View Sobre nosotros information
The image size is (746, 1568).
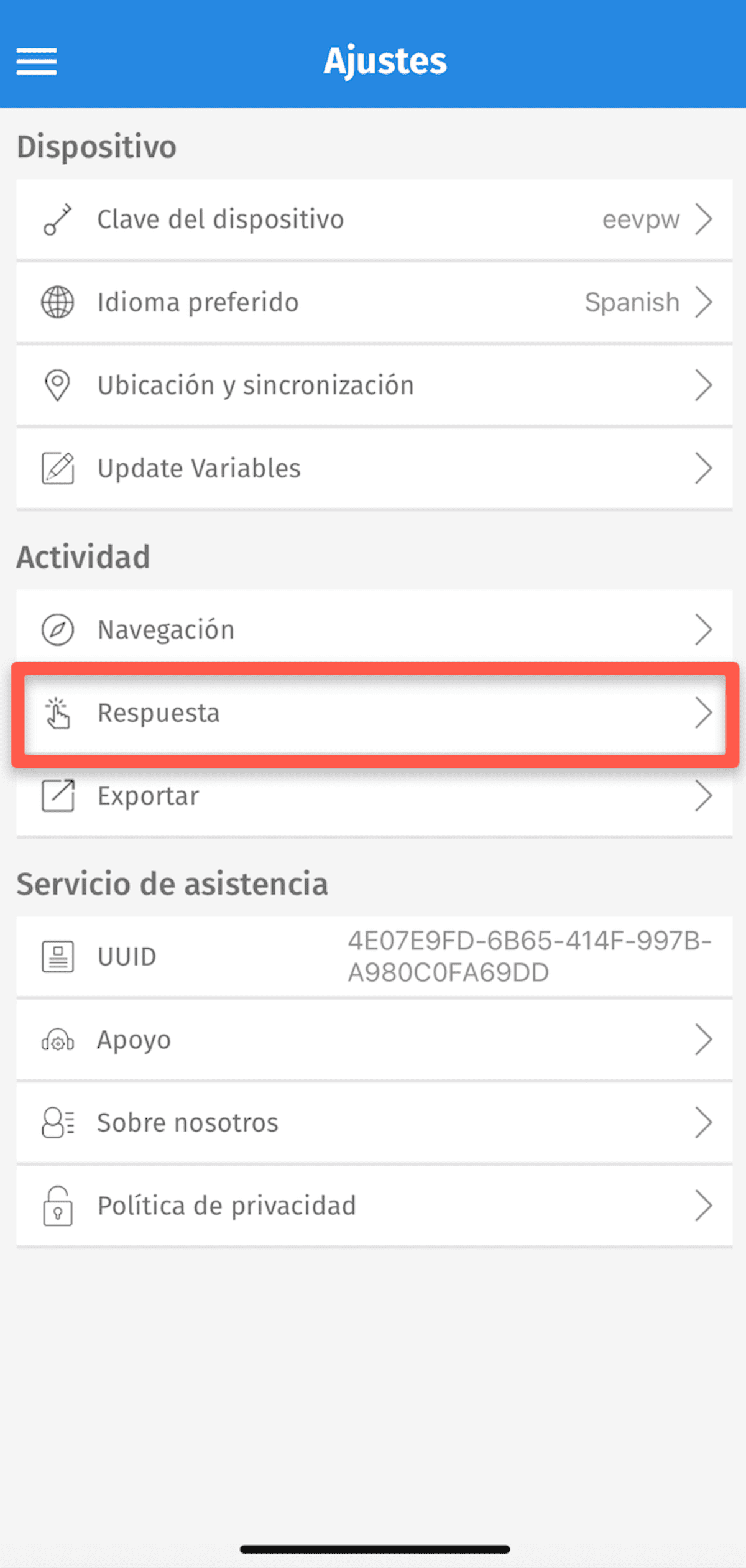[374, 1123]
